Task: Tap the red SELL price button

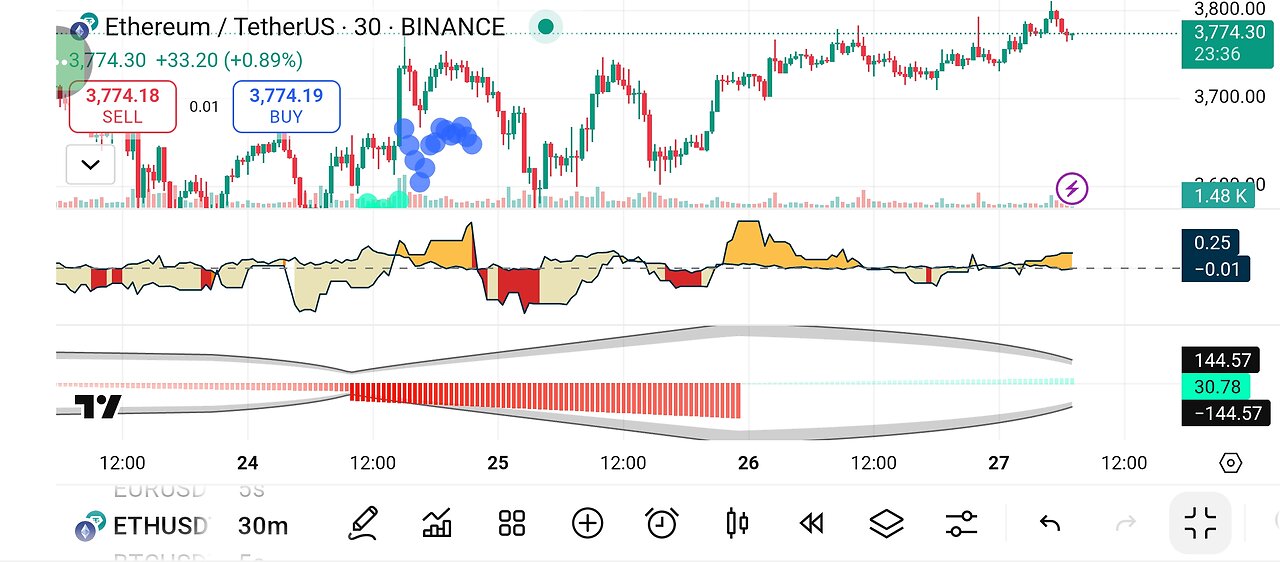Action: (x=122, y=106)
